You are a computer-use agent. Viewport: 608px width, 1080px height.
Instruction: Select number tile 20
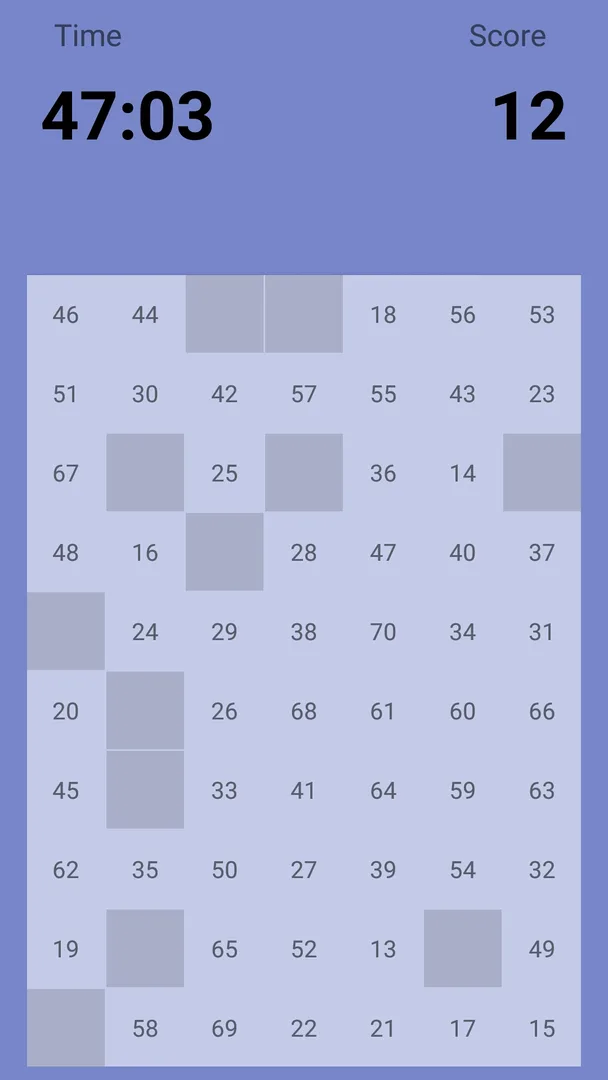[x=66, y=711]
